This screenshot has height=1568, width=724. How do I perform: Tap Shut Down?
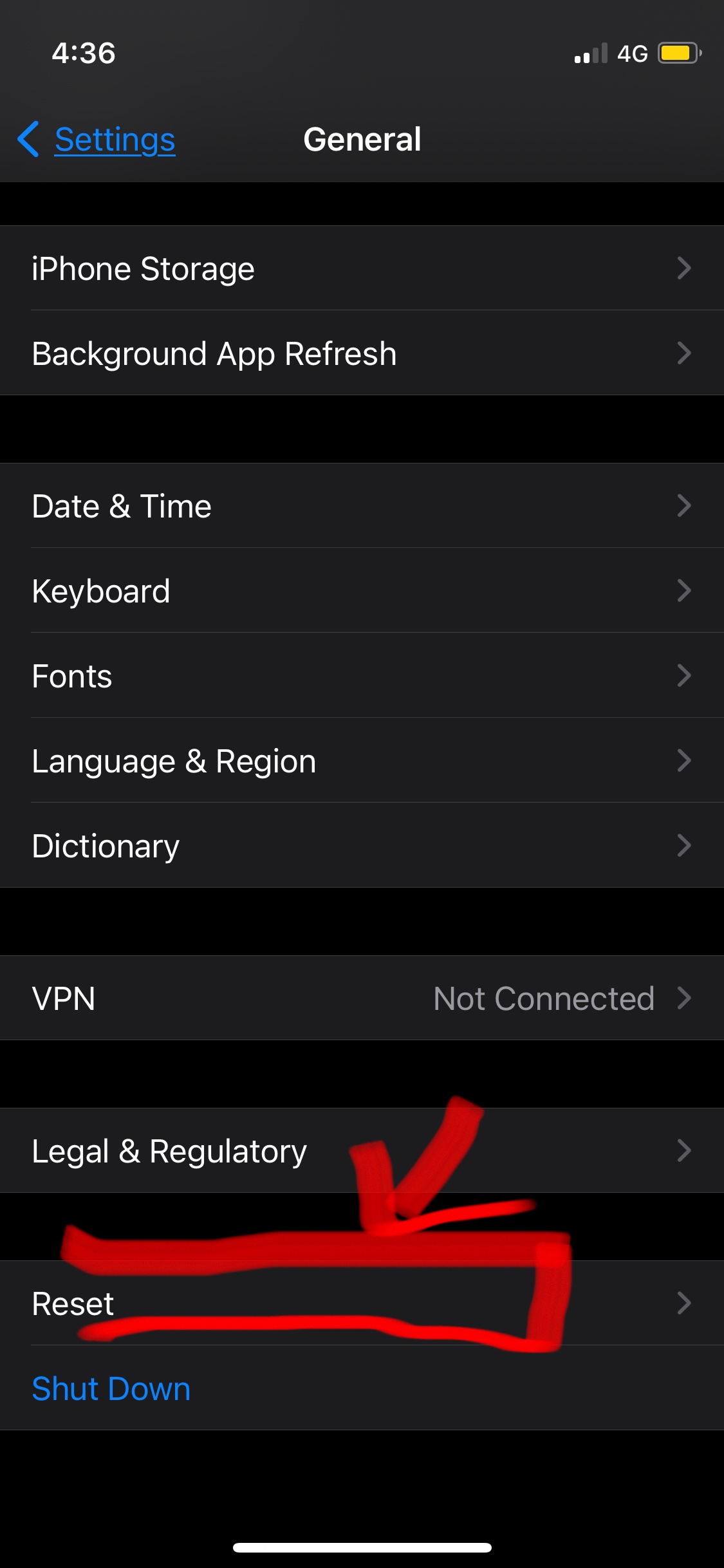pos(111,1388)
